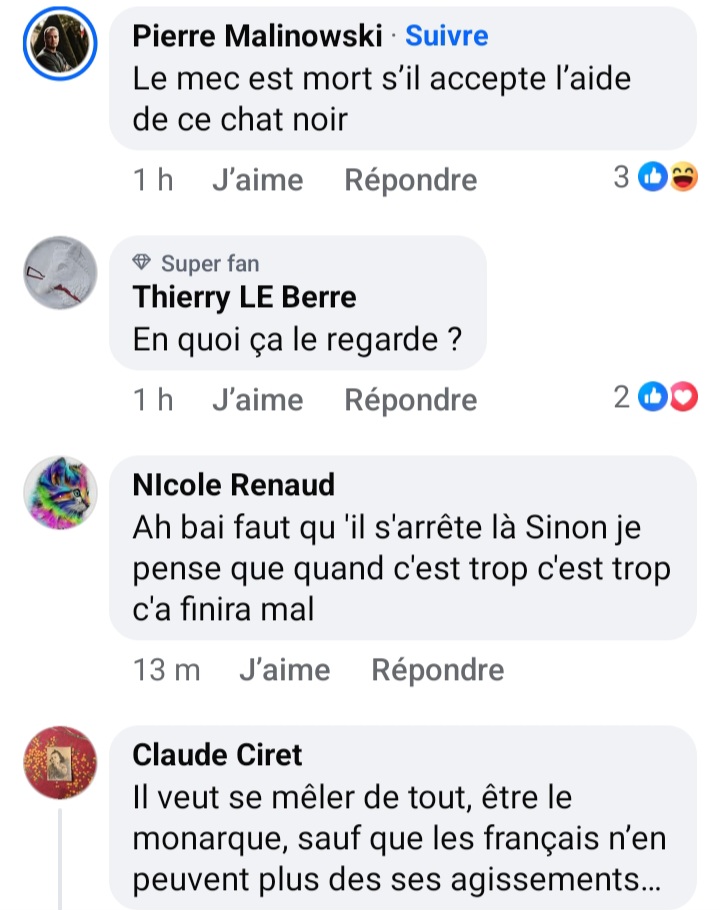This screenshot has width=720, height=910.
Task: Open NIcole Renaud's colorful cat avatar
Action: click(60, 493)
